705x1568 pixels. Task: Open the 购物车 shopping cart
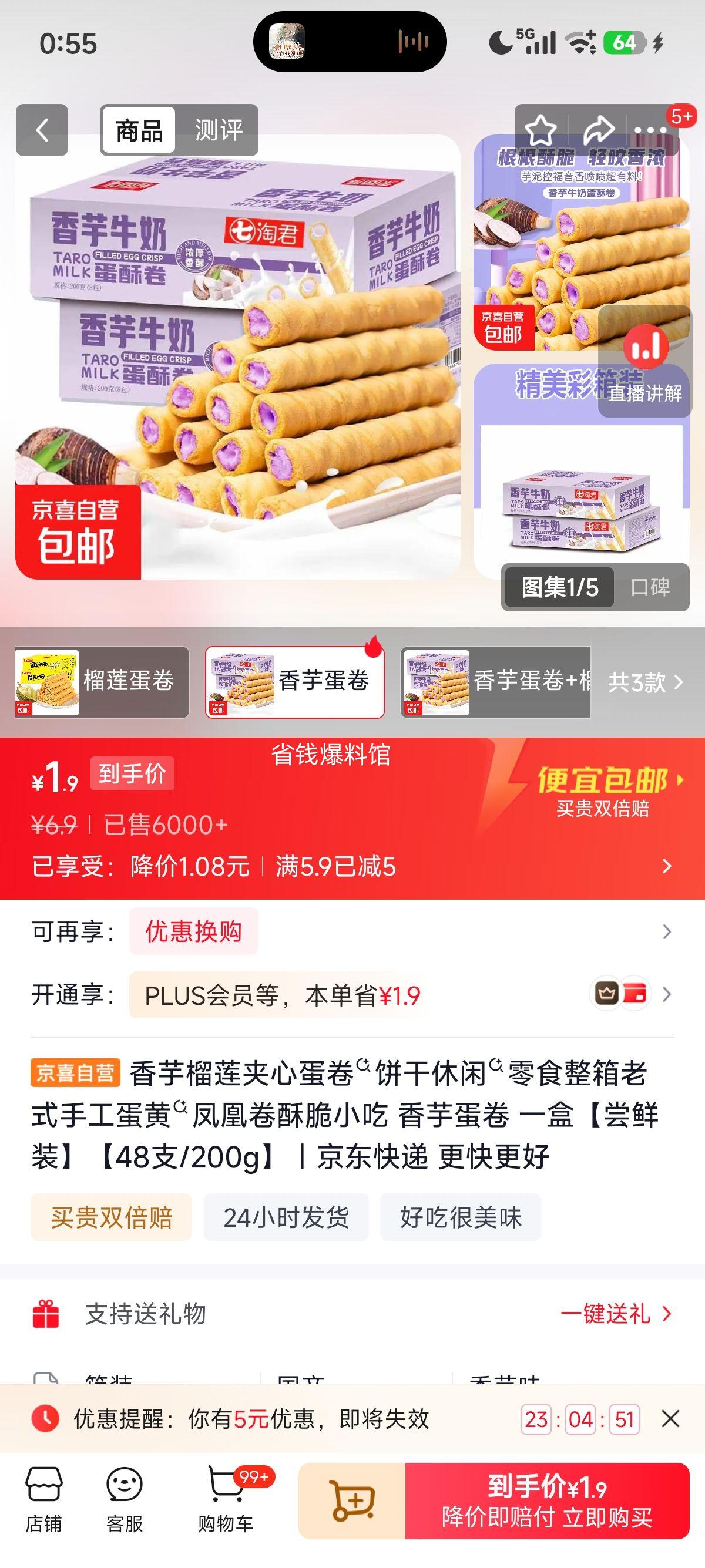point(226,1501)
